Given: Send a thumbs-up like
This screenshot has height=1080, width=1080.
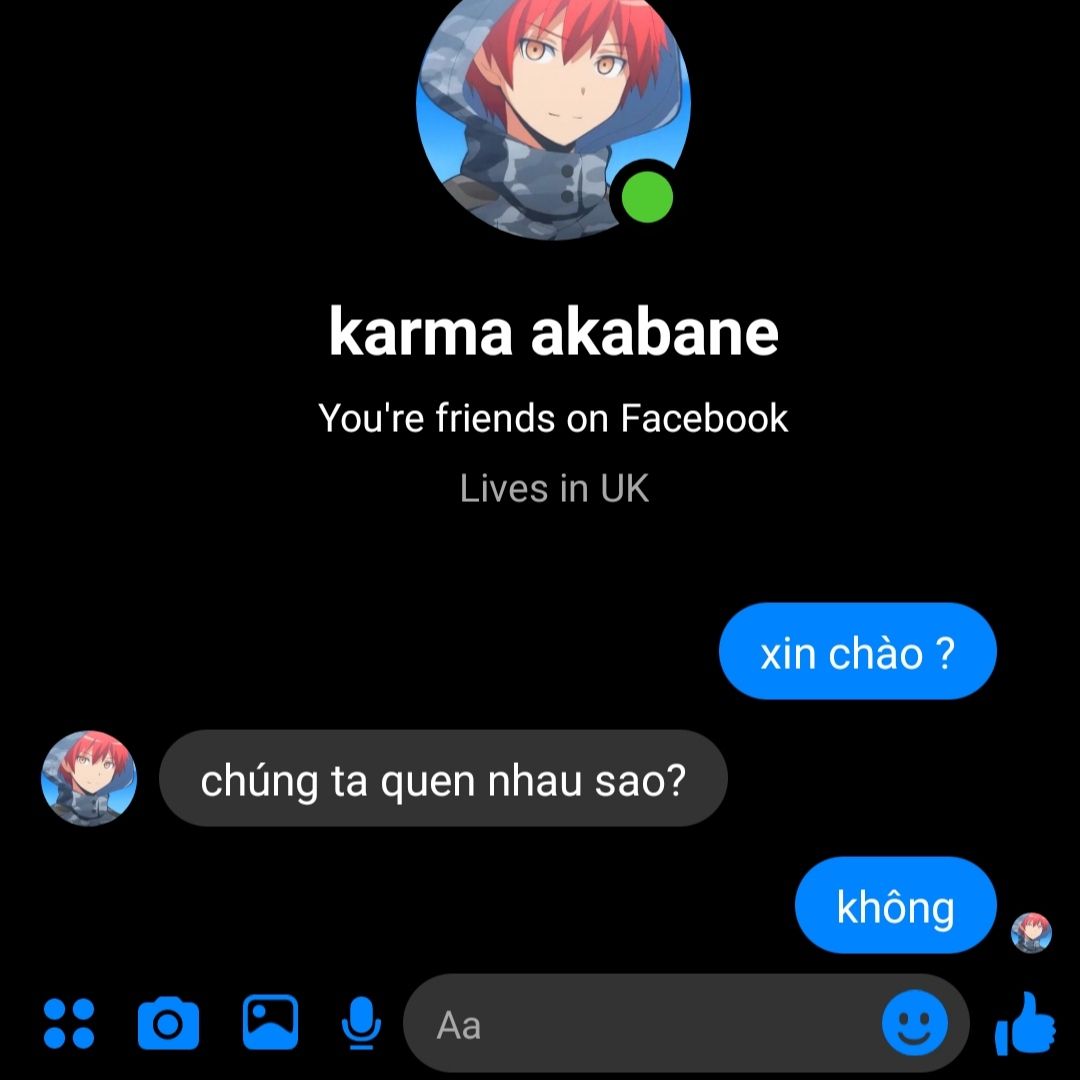Looking at the screenshot, I should pos(1025,1023).
